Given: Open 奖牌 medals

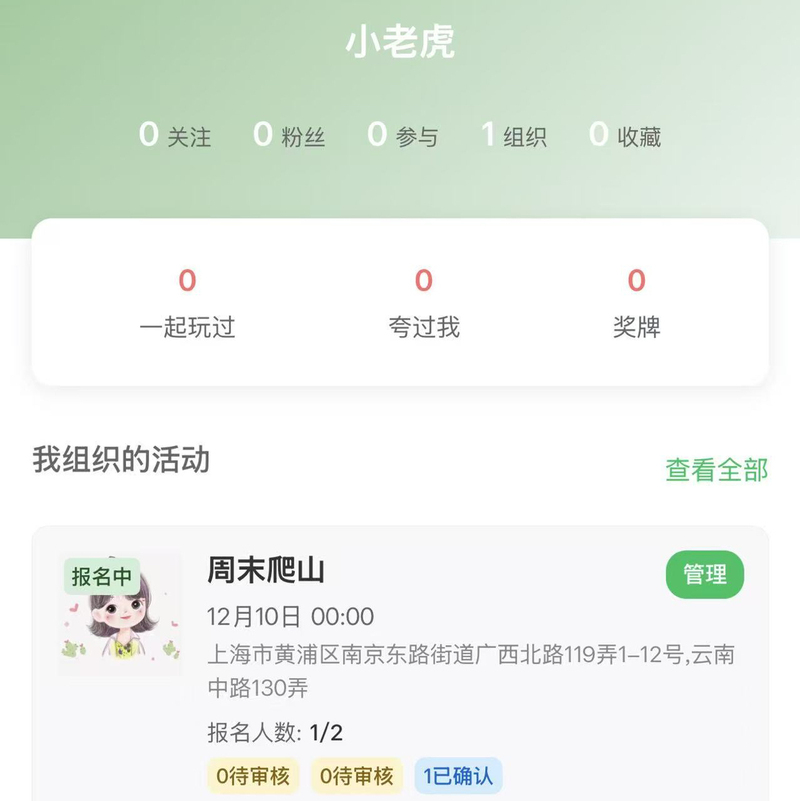Looking at the screenshot, I should (x=636, y=303).
